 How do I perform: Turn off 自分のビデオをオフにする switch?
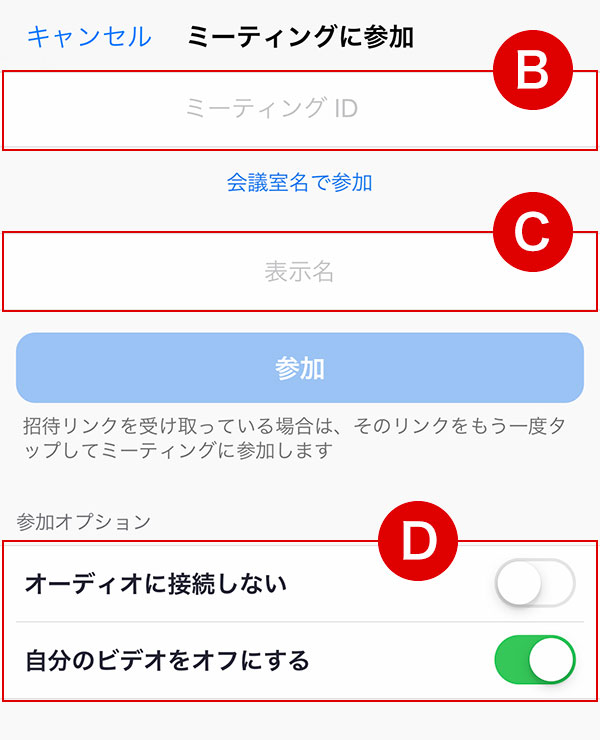(535, 660)
